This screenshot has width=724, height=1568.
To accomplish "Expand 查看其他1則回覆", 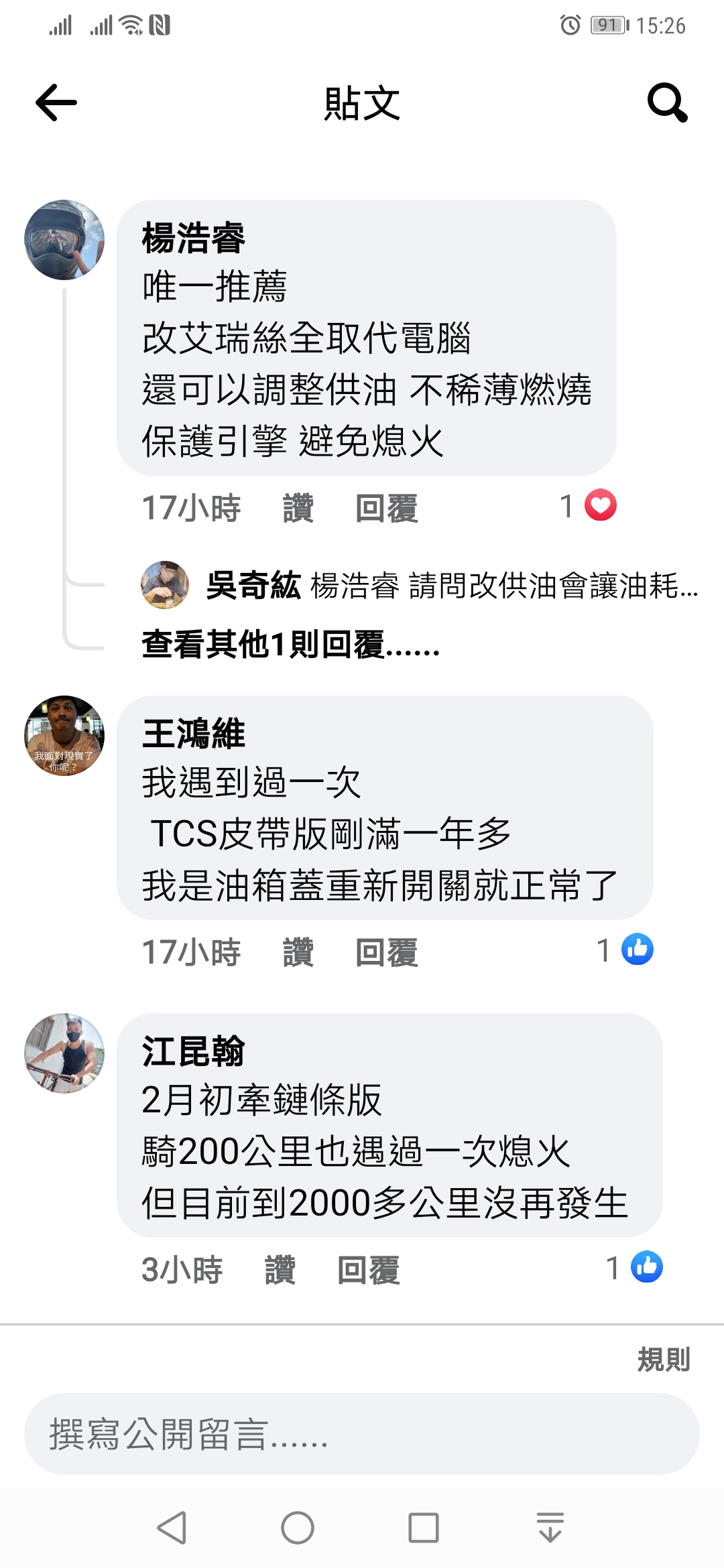I will coord(291,645).
